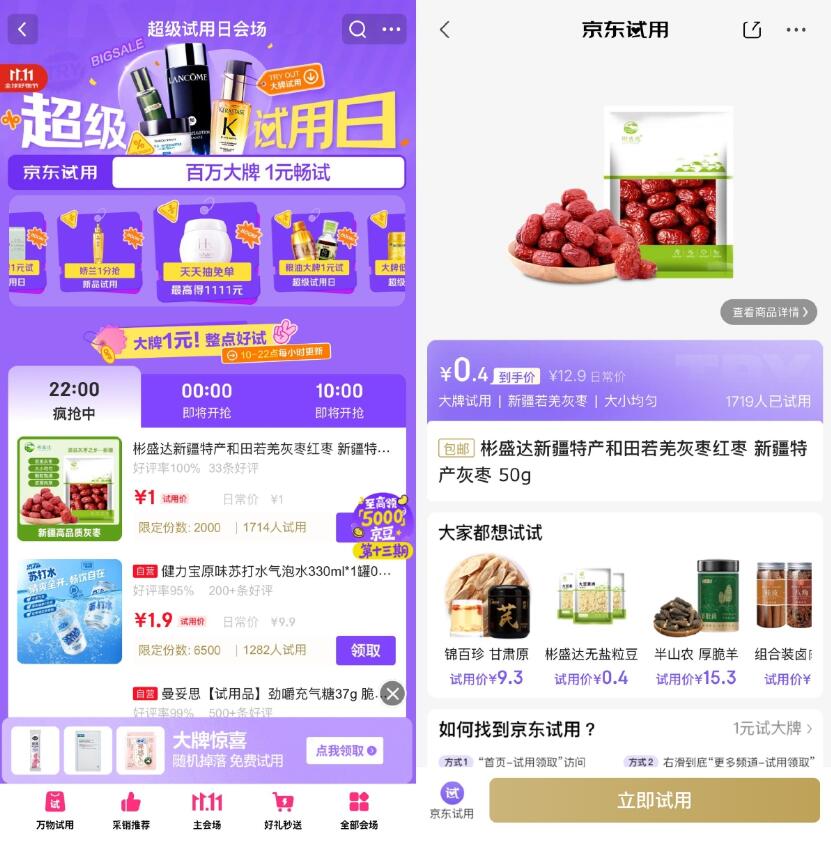This screenshot has height=842, width=831.
Task: View product details via 查看商品详情
Action: tap(768, 312)
